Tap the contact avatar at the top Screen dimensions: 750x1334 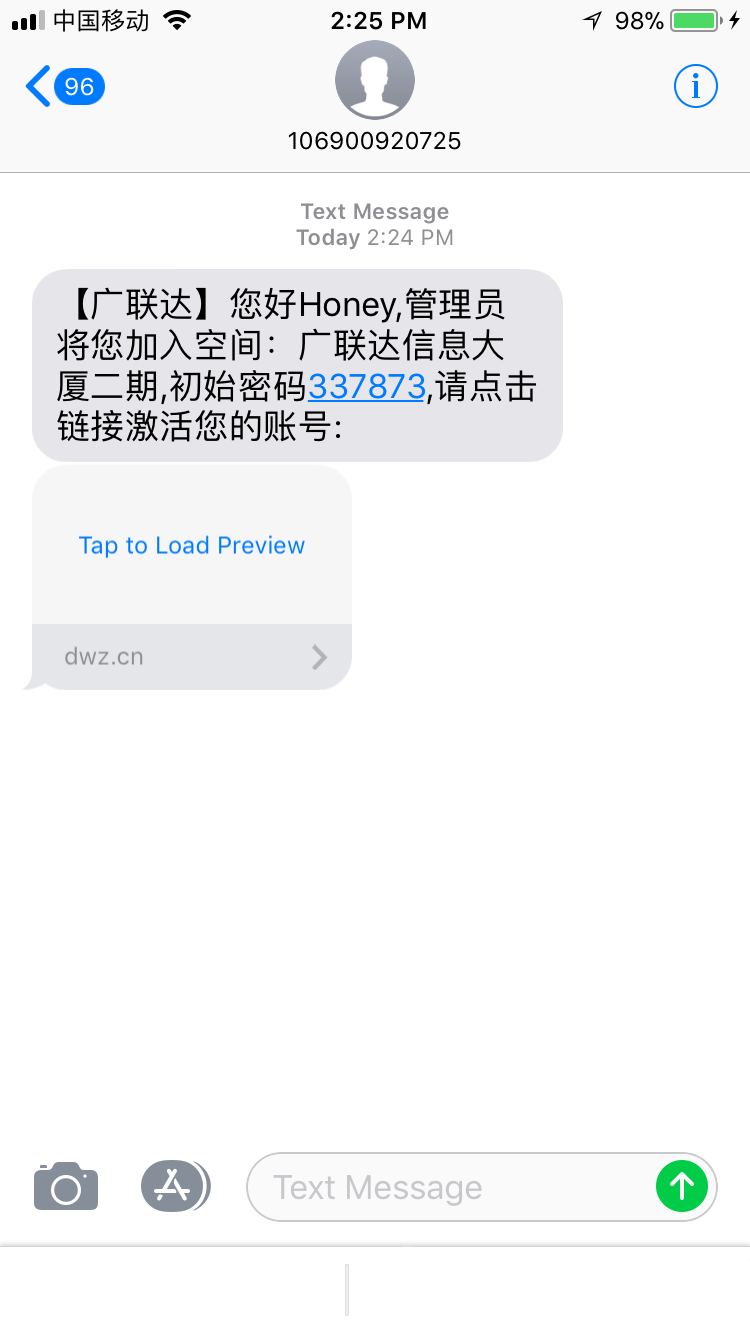click(375, 80)
